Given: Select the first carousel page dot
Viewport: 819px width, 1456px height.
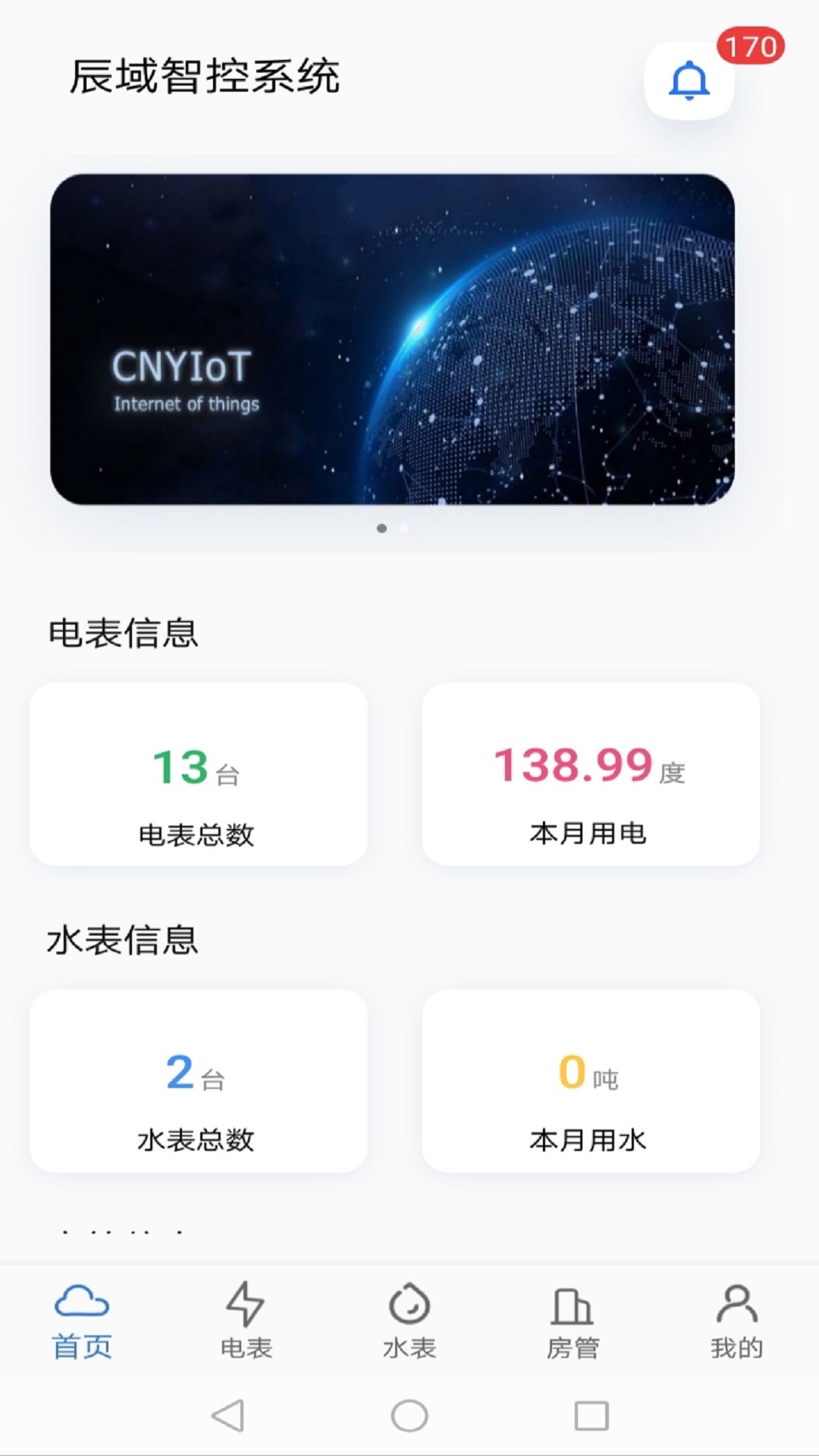Looking at the screenshot, I should pyautogui.click(x=382, y=529).
